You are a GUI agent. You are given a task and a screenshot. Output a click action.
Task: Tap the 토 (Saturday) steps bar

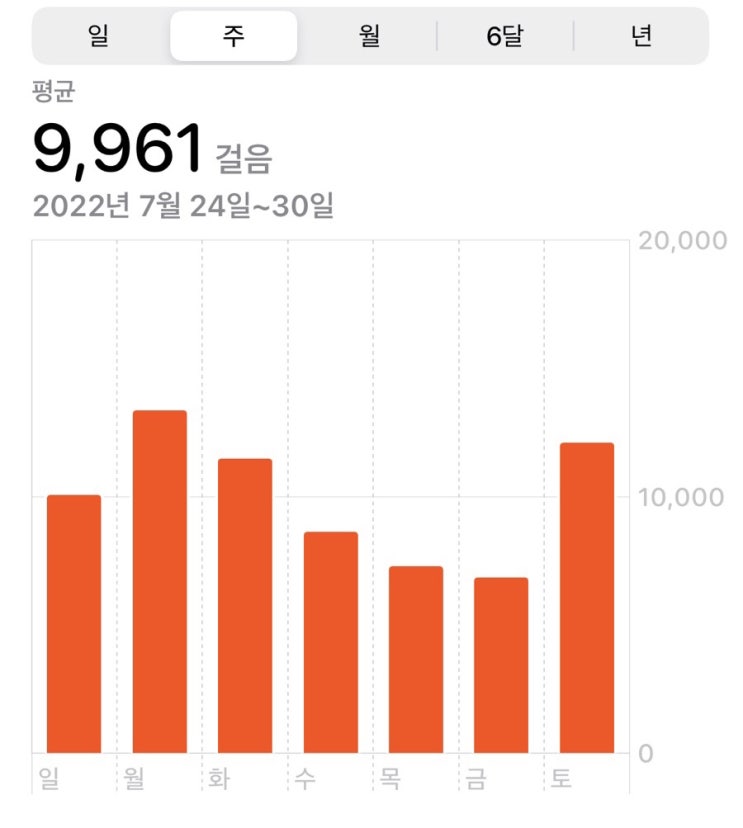click(x=587, y=598)
